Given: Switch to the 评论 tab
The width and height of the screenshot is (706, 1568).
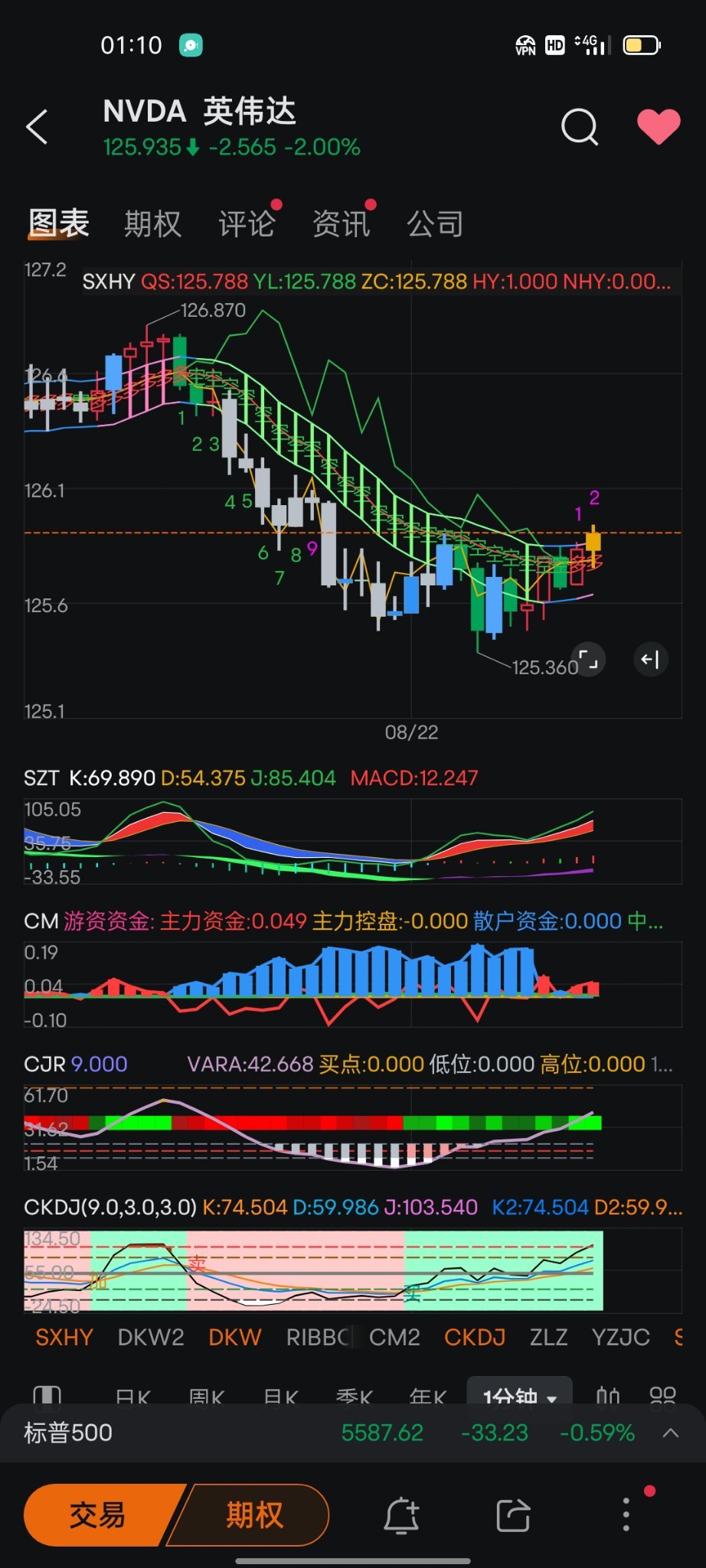Looking at the screenshot, I should point(247,224).
